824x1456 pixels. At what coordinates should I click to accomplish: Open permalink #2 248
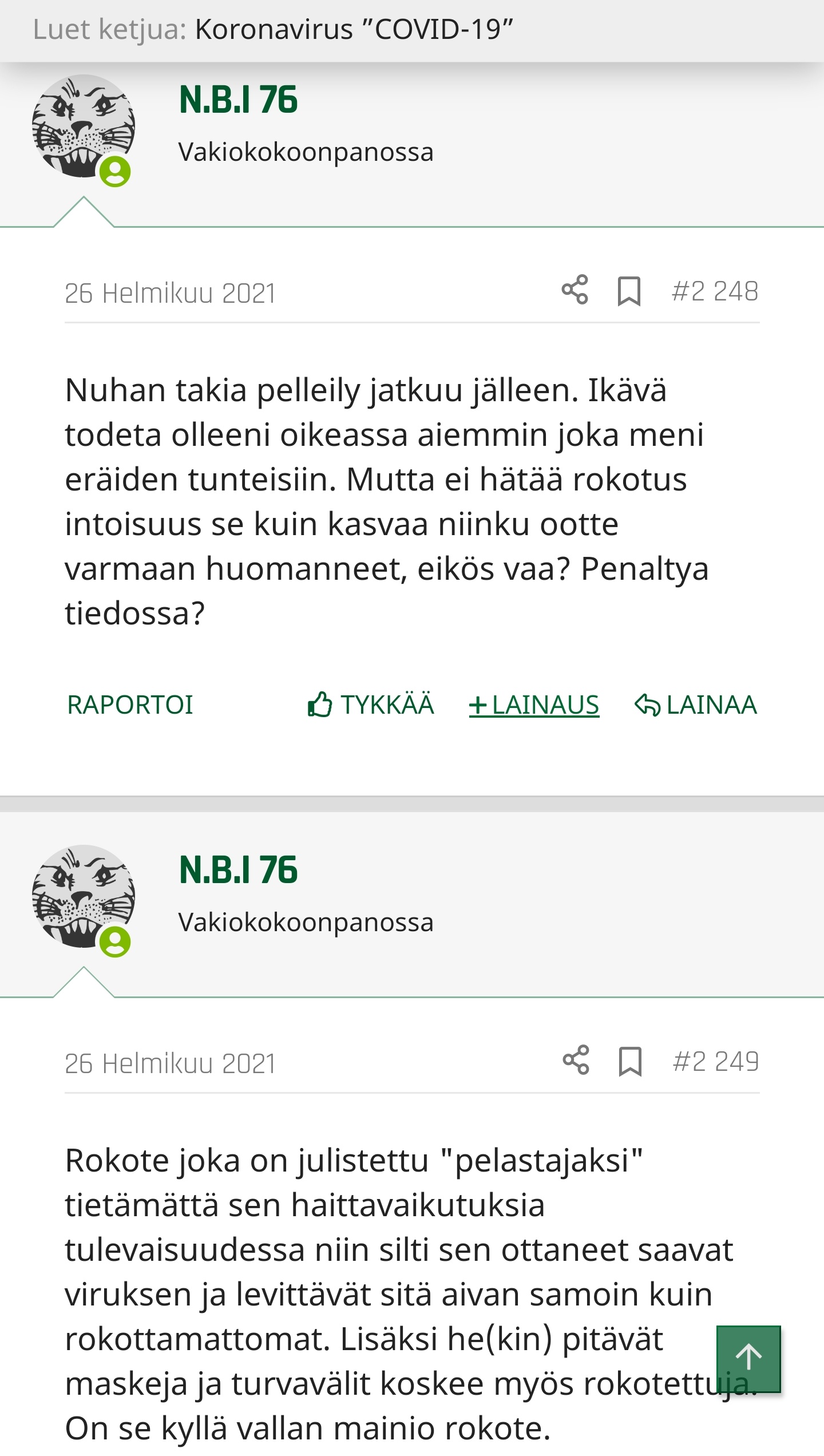click(x=715, y=291)
